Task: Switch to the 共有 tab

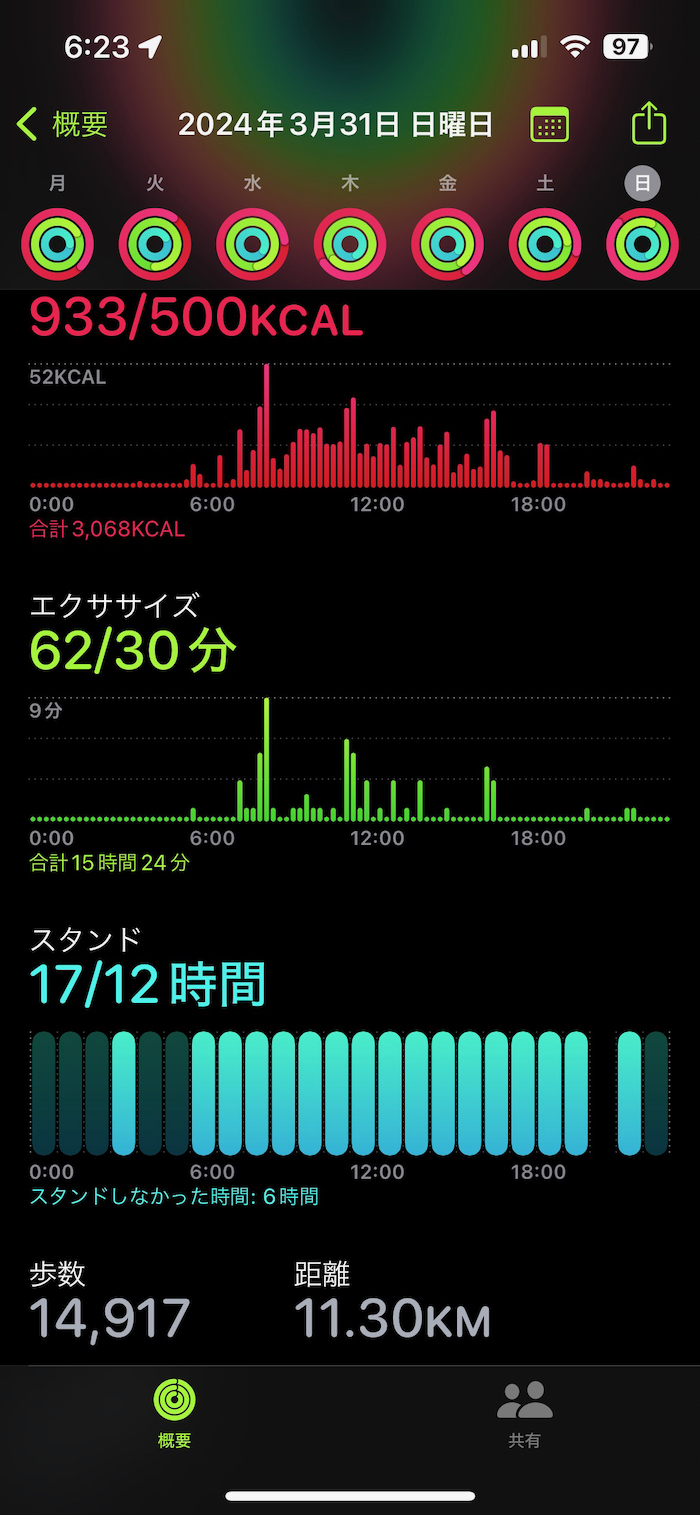Action: [524, 1413]
